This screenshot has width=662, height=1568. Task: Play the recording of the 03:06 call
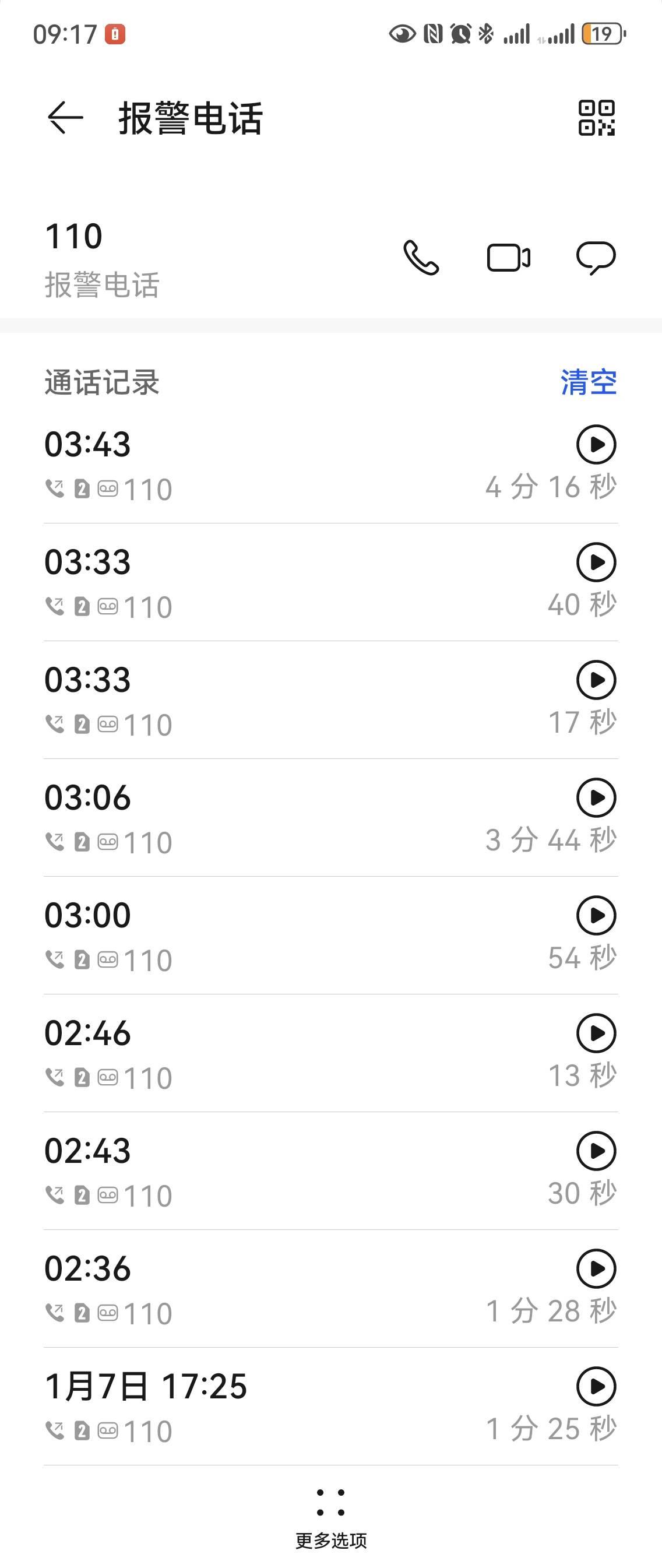pos(596,797)
